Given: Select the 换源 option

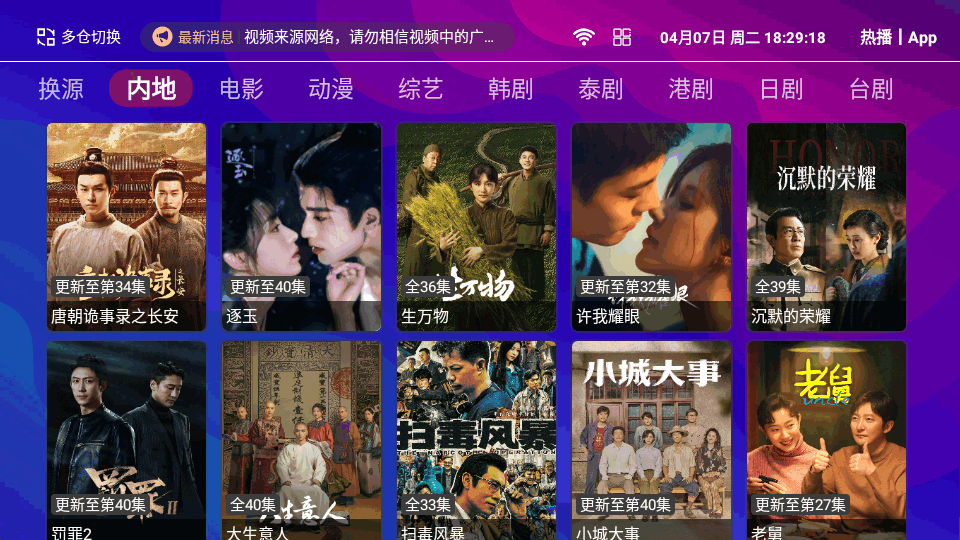Looking at the screenshot, I should pos(61,89).
